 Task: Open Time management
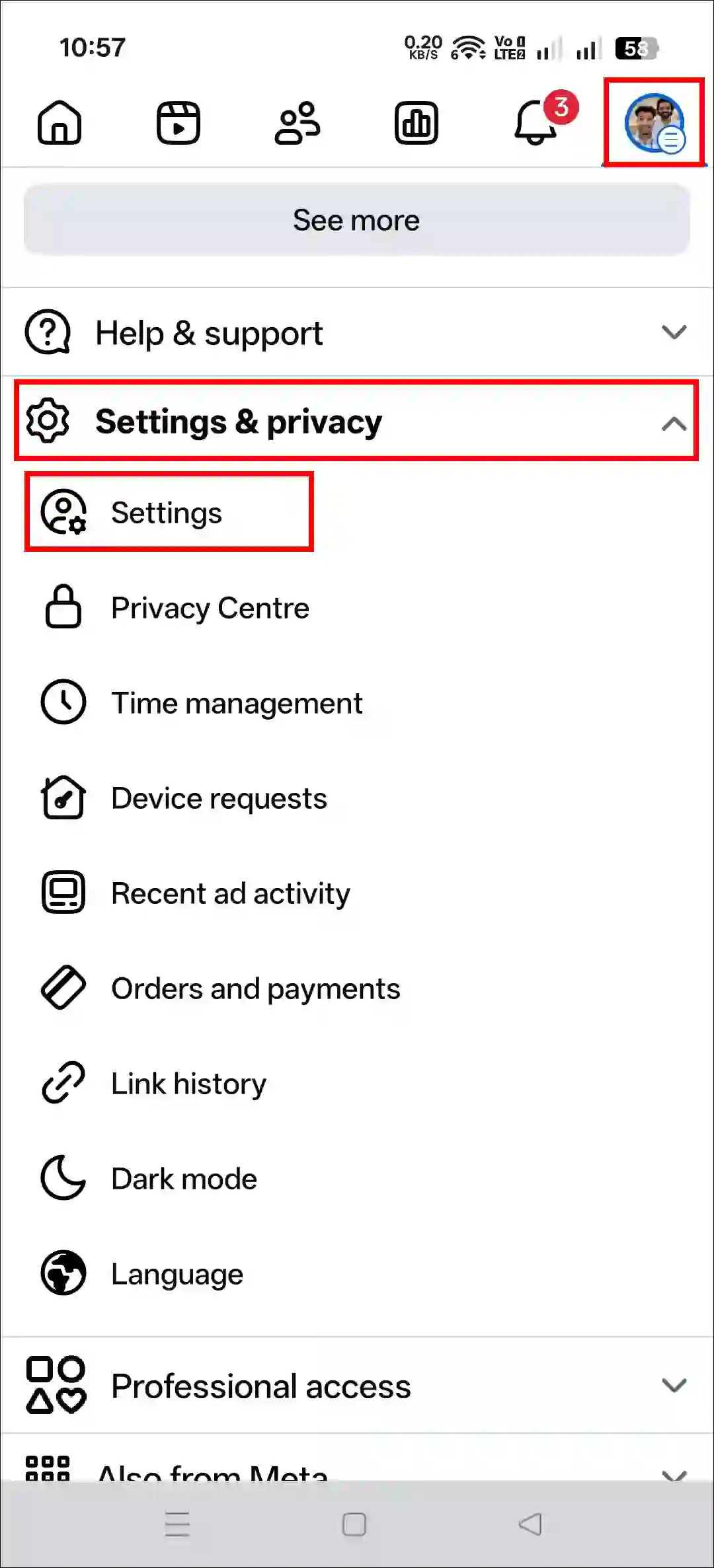click(x=236, y=703)
